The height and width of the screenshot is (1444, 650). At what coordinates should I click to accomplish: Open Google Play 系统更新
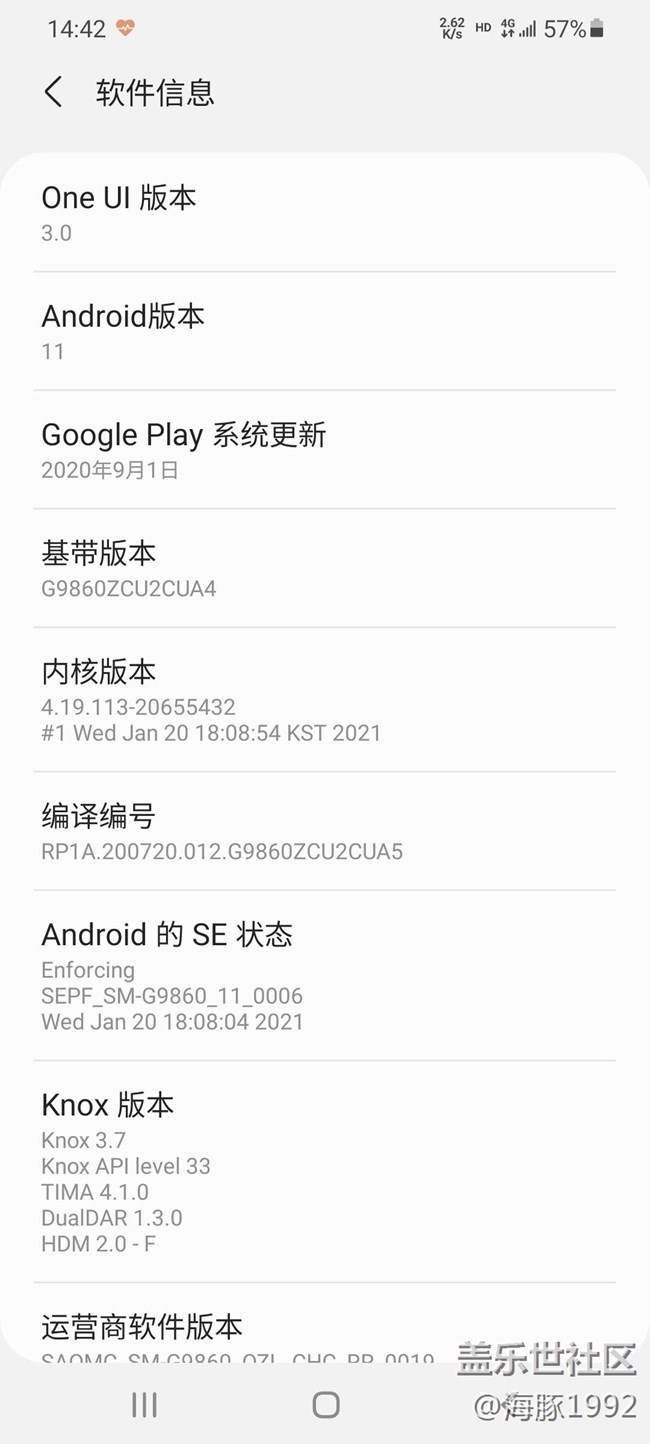(x=324, y=450)
